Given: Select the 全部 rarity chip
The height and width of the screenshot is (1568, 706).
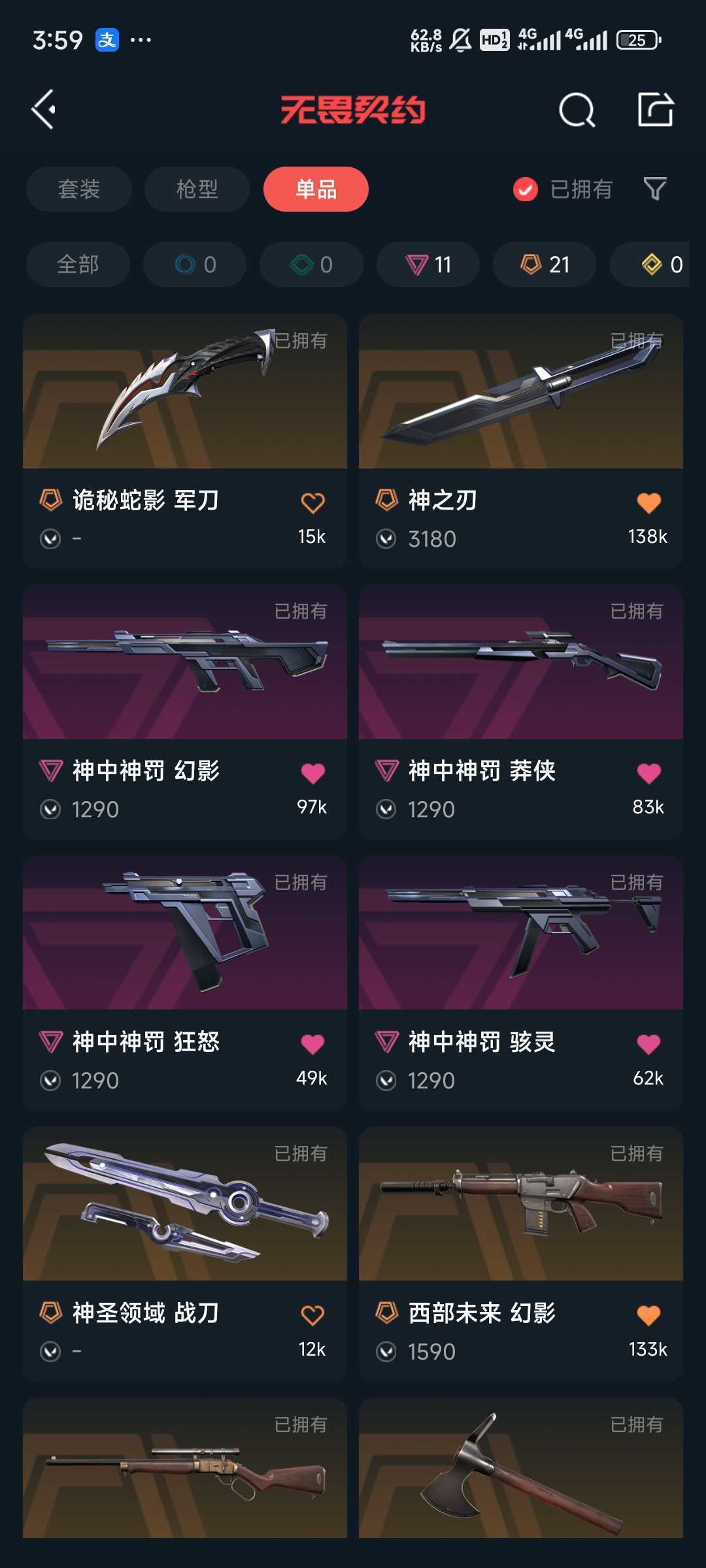Looking at the screenshot, I should click(x=78, y=265).
